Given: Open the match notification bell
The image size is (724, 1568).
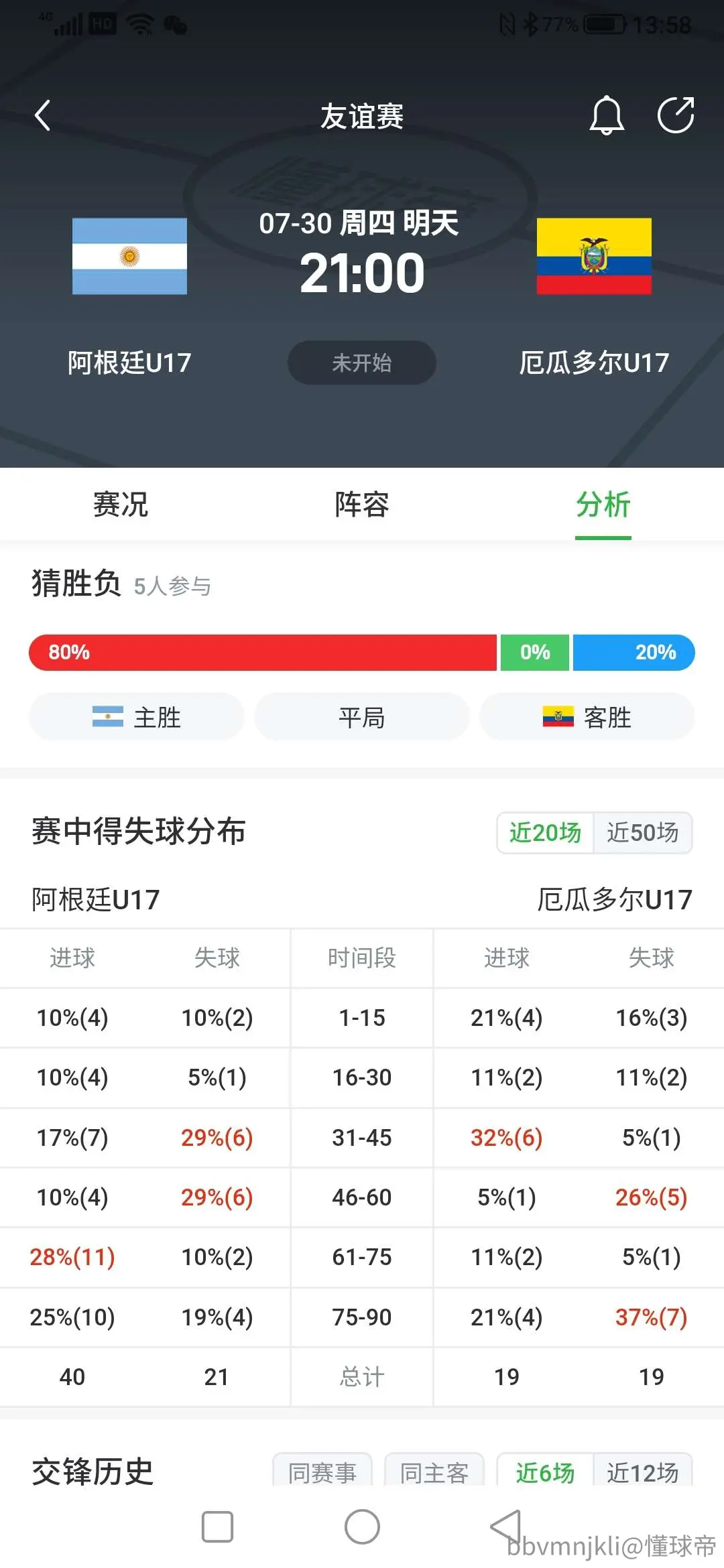Looking at the screenshot, I should point(607,115).
